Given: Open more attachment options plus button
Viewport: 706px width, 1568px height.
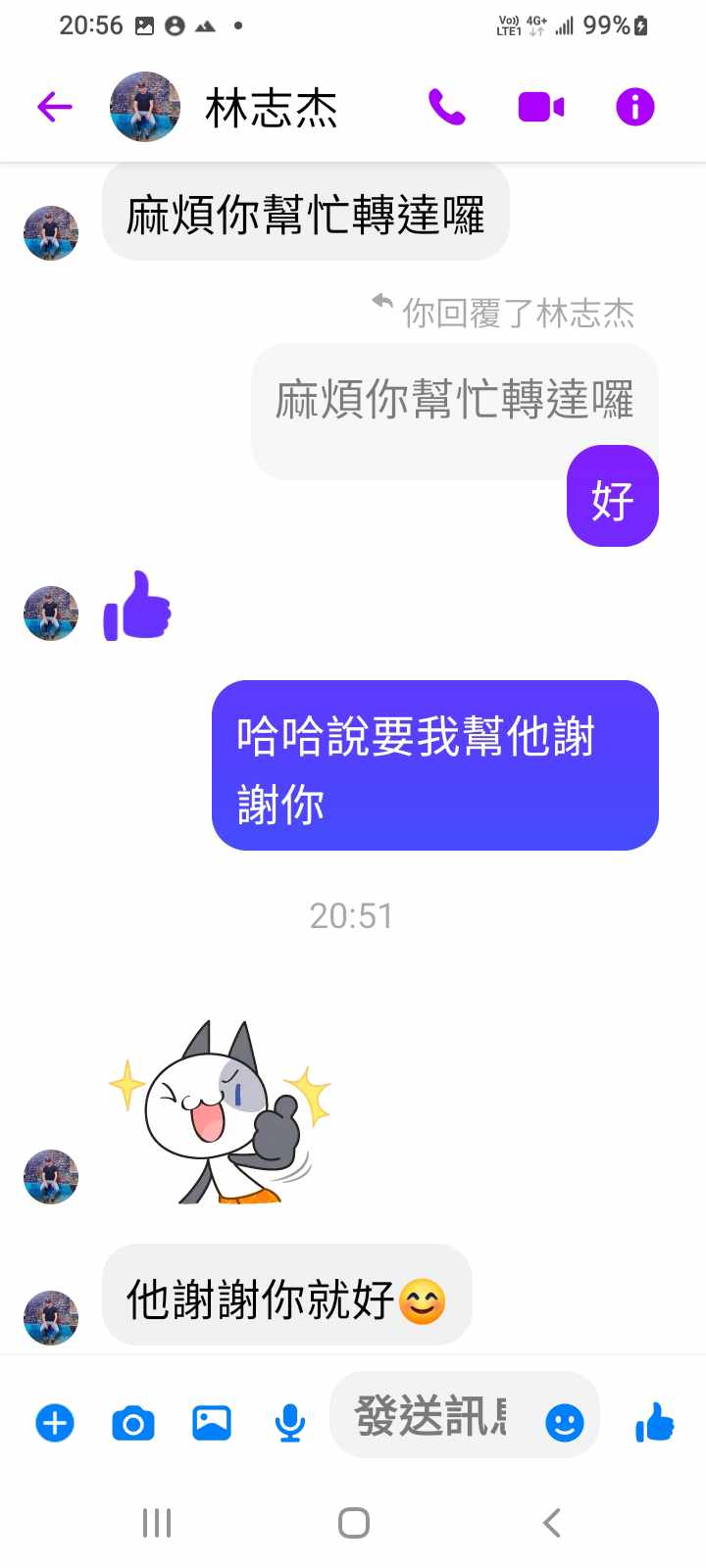Looking at the screenshot, I should click(55, 1422).
